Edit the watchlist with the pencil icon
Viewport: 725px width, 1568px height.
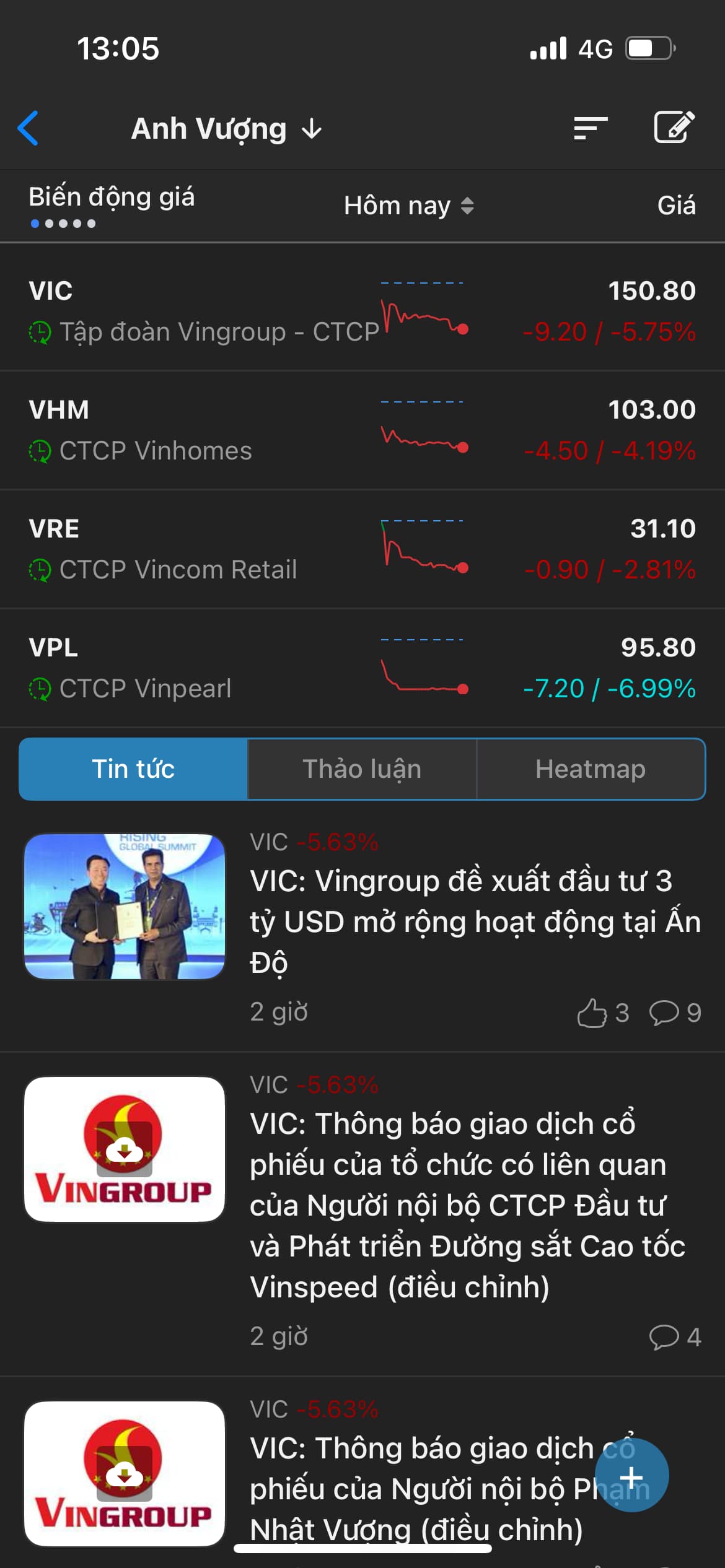coord(674,128)
